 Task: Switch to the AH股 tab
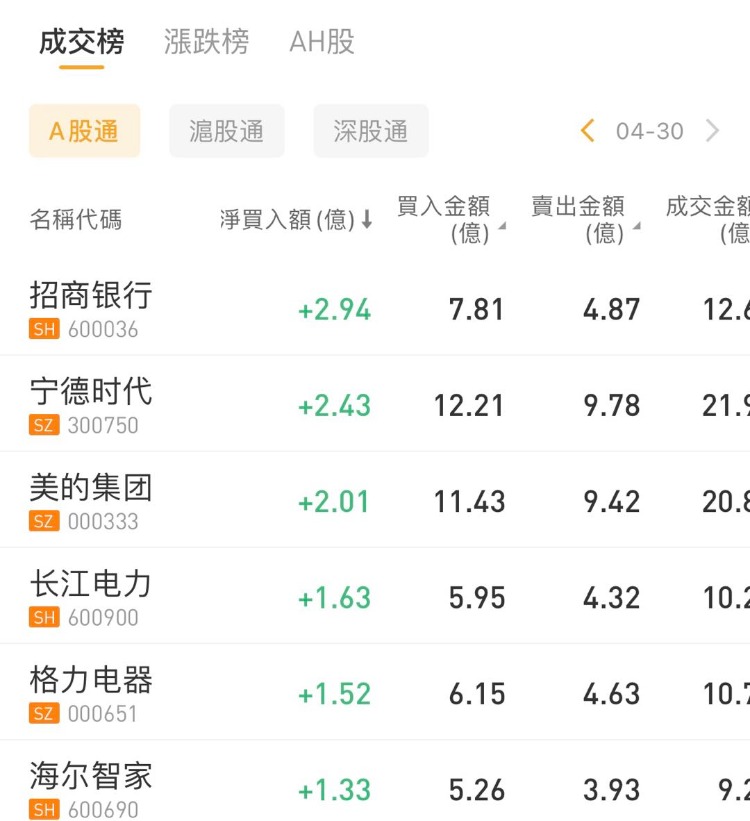pyautogui.click(x=321, y=42)
